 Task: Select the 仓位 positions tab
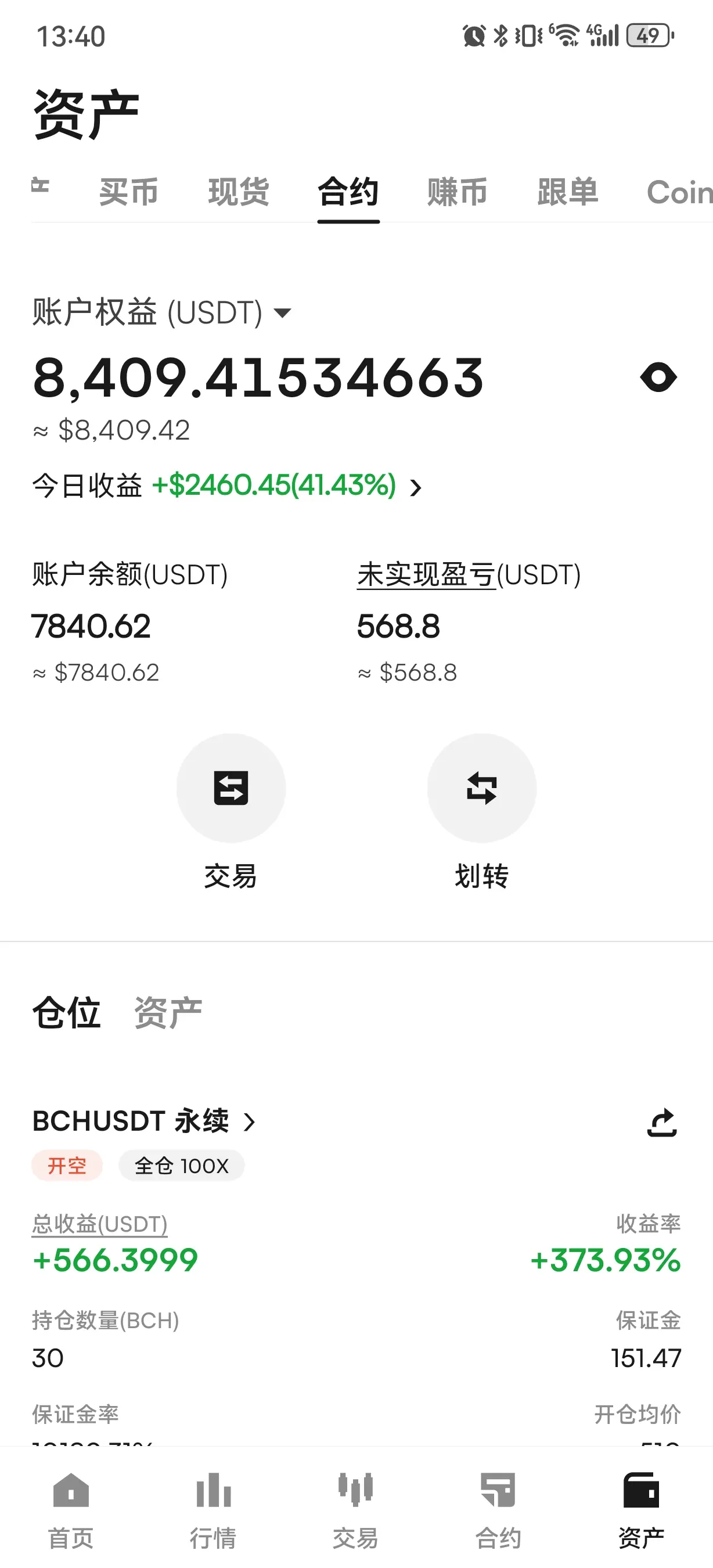point(66,1013)
